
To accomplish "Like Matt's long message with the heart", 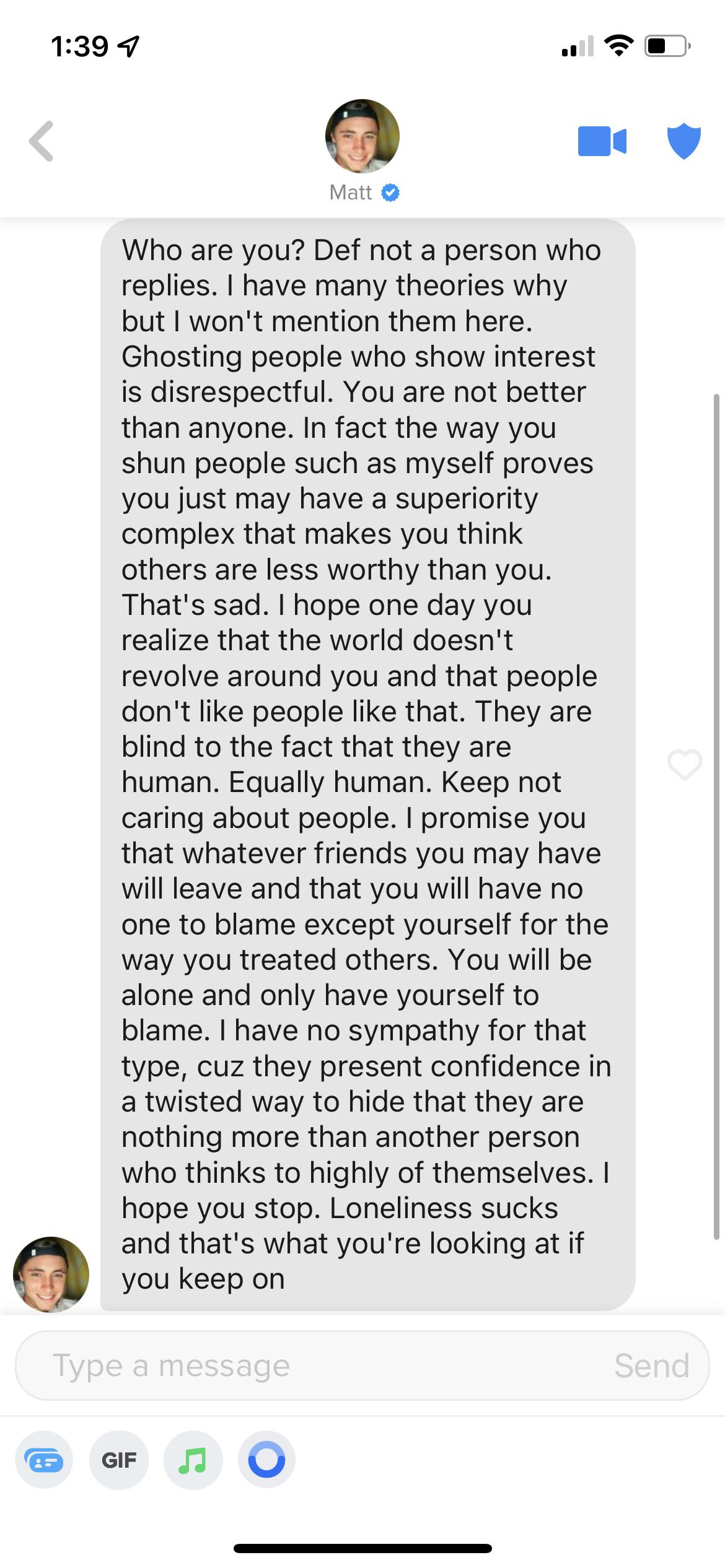I will click(684, 764).
